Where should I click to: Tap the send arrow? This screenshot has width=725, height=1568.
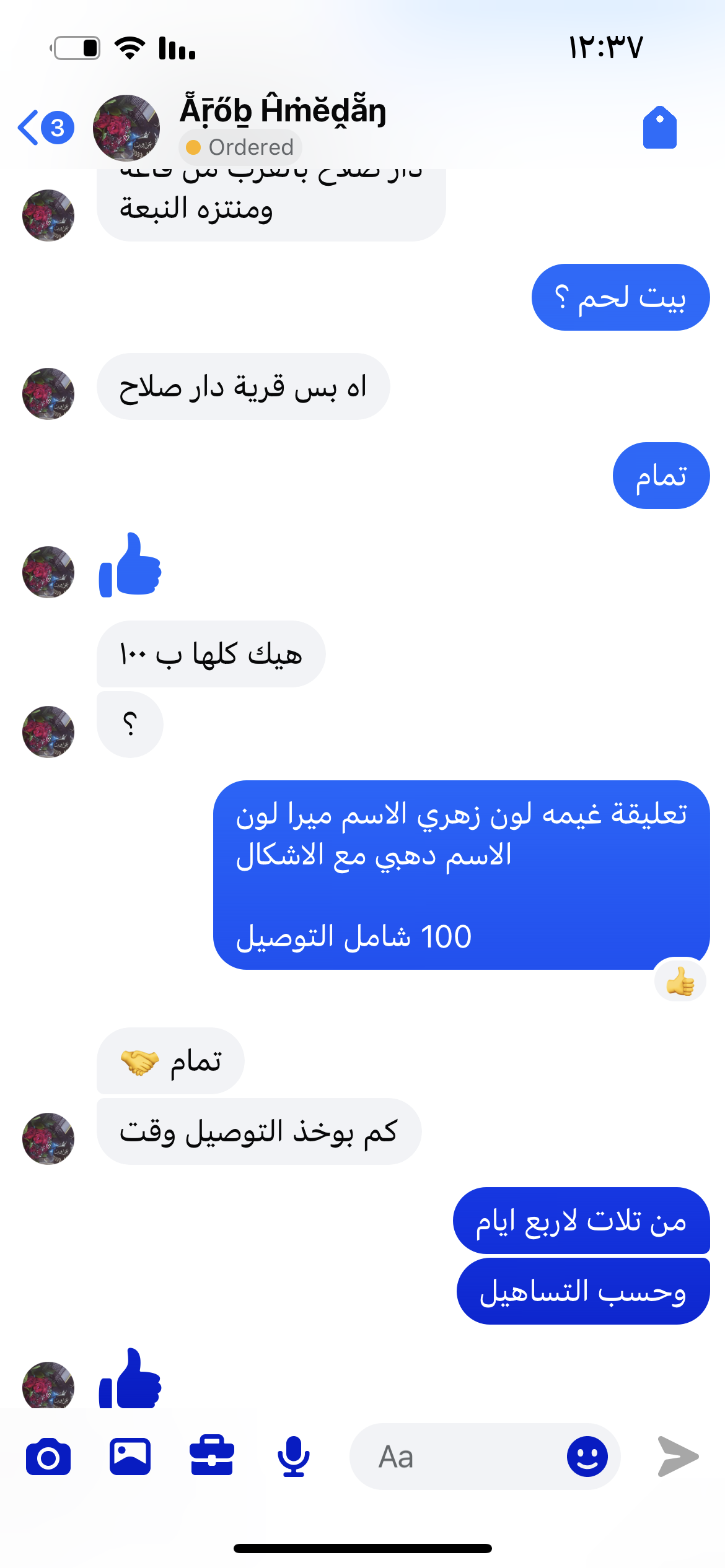coord(679,1457)
